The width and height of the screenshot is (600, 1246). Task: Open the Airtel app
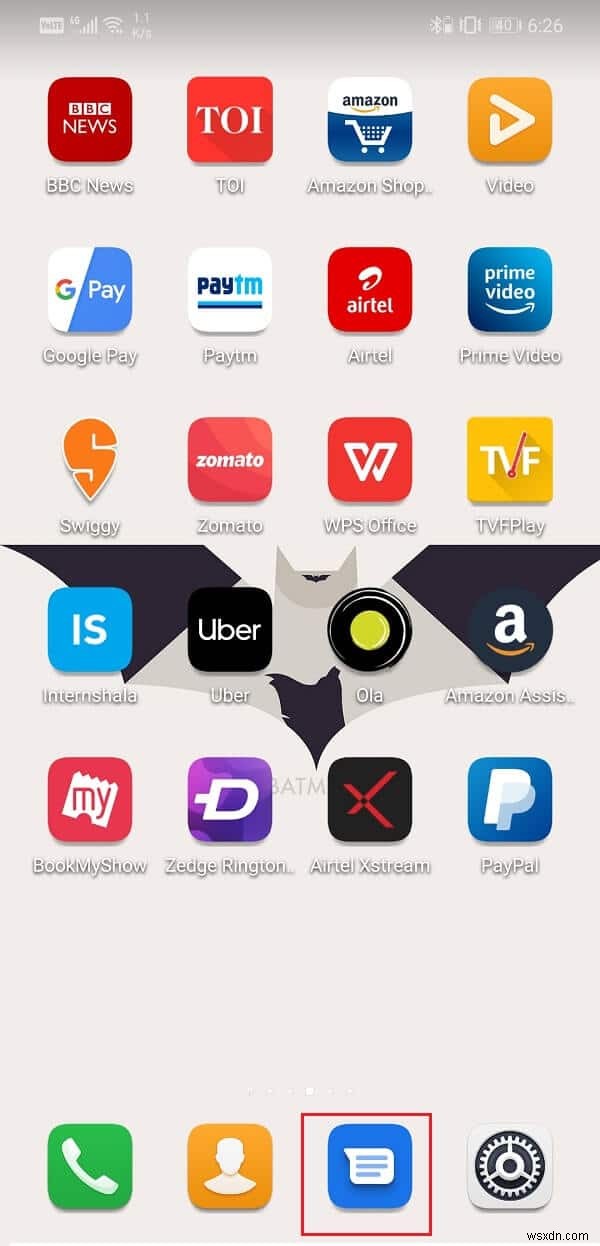(x=370, y=290)
